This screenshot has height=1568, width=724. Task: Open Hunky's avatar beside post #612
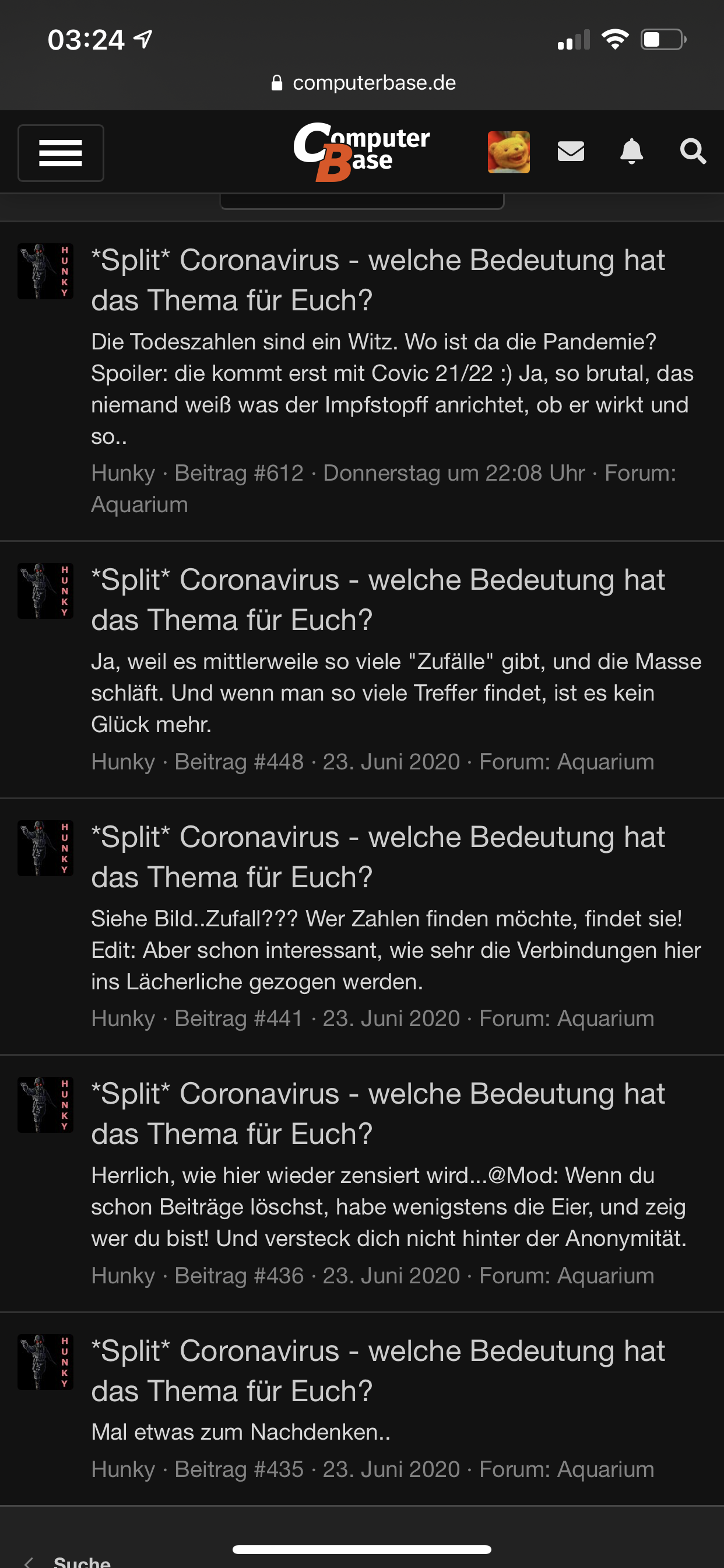(45, 271)
